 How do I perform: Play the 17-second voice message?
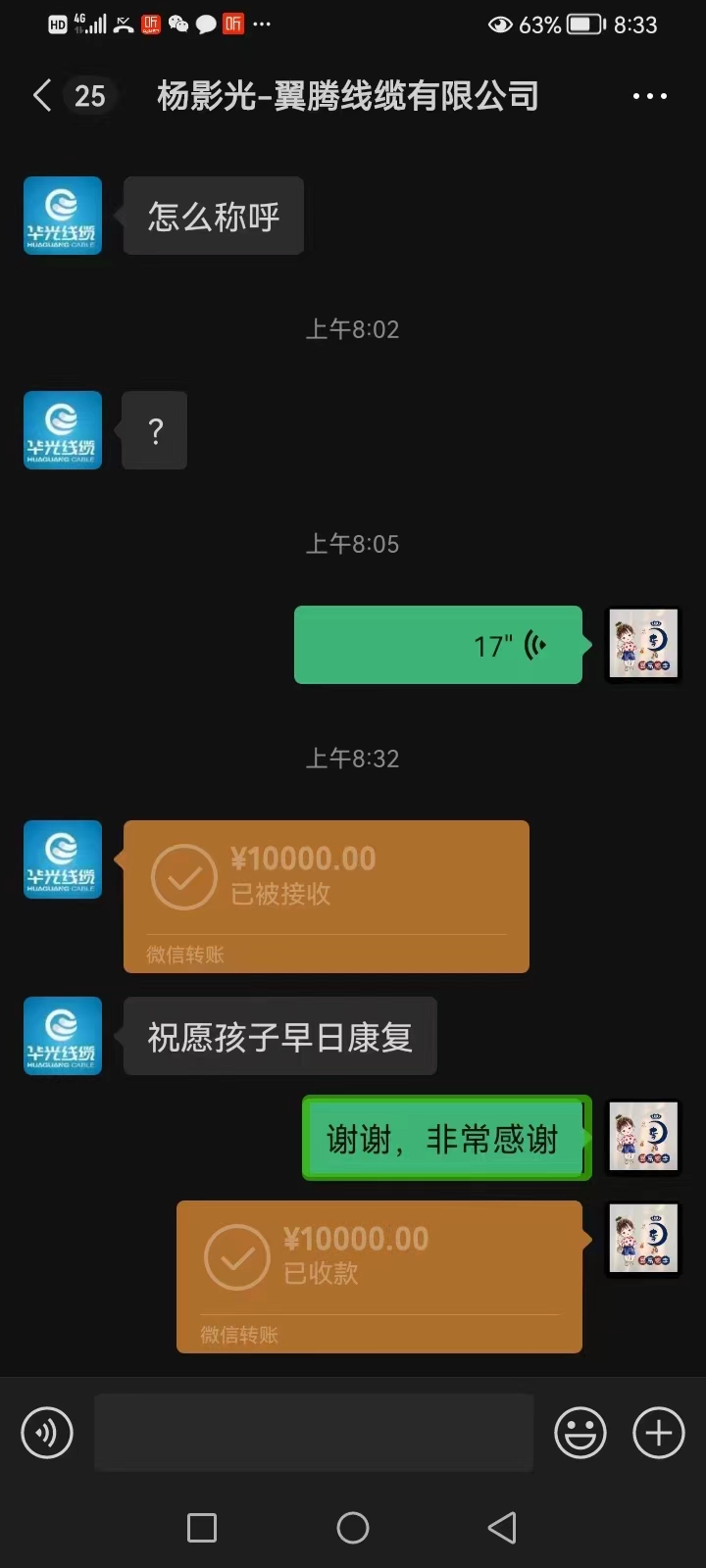click(437, 645)
